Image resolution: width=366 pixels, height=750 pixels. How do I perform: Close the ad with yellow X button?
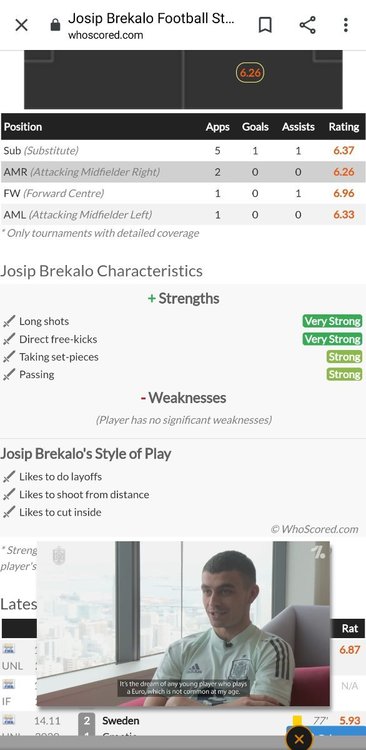pos(299,739)
